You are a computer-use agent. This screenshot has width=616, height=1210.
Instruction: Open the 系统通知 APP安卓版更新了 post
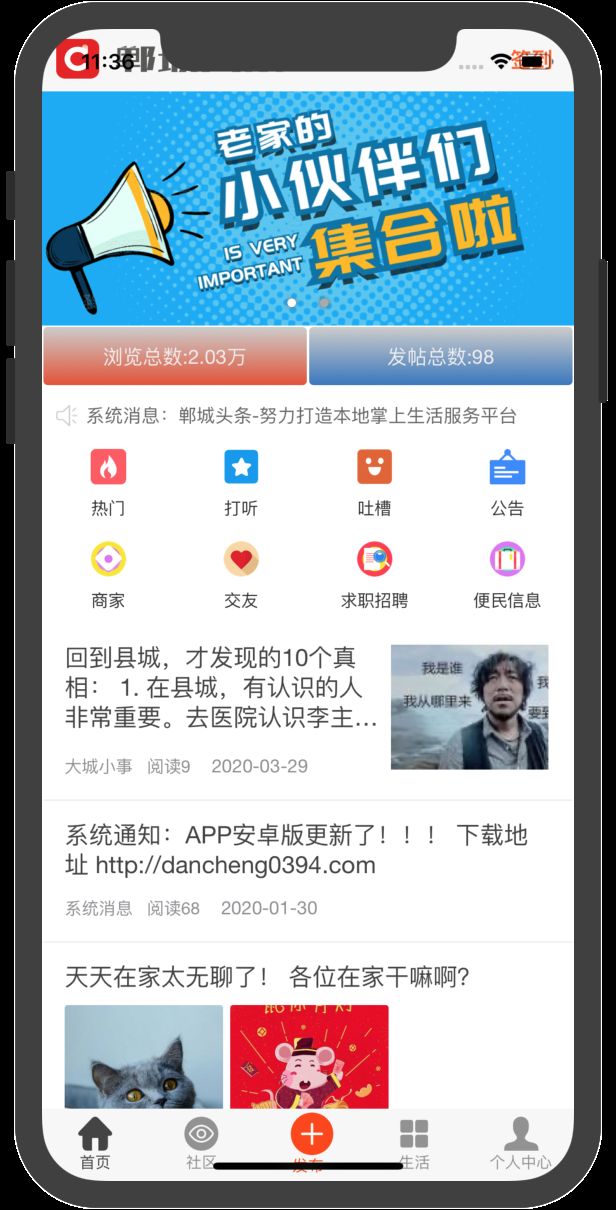tap(308, 871)
